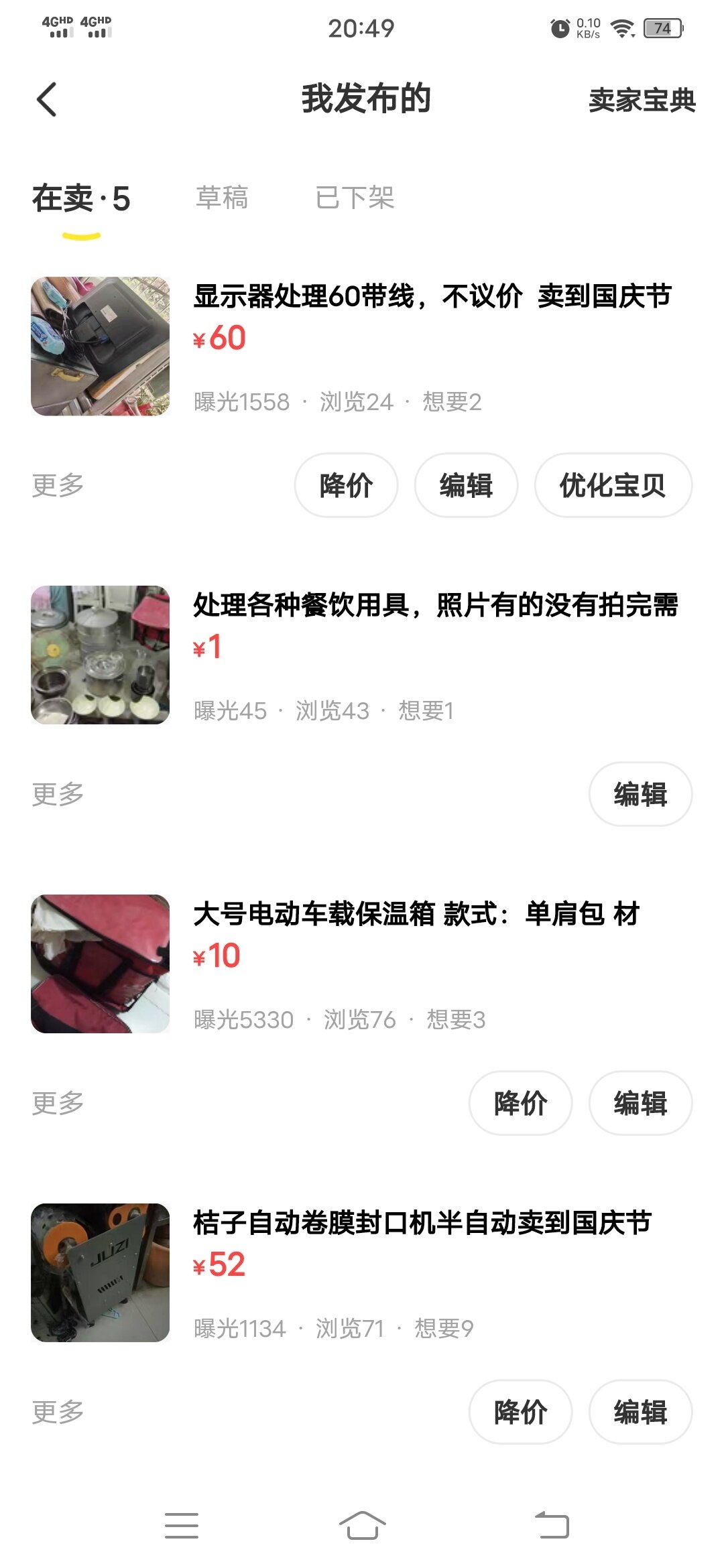This screenshot has width=724, height=1568.
Task: Tap 降价 for the 显示器 listing
Action: [x=346, y=485]
